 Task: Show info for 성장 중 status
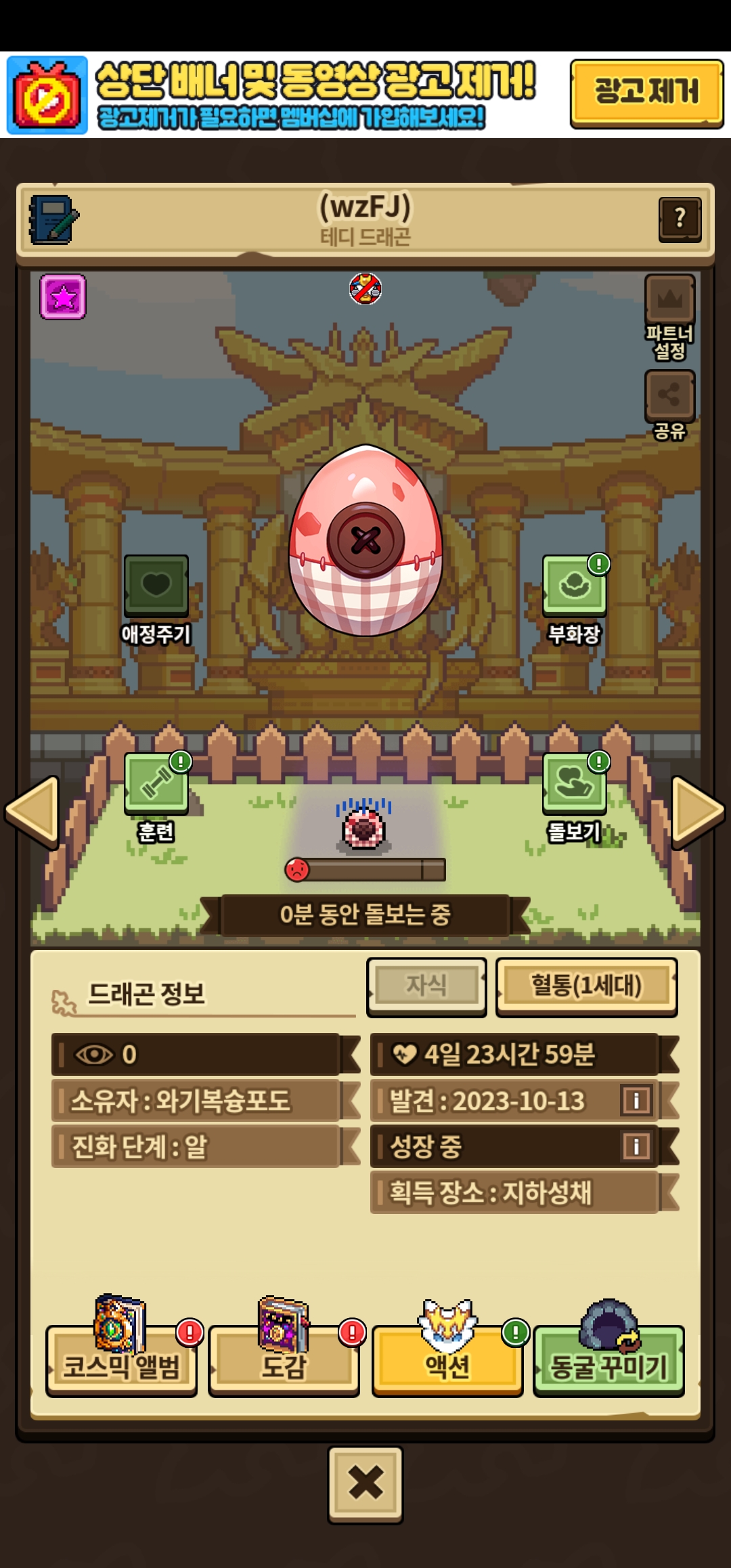coord(636,1146)
